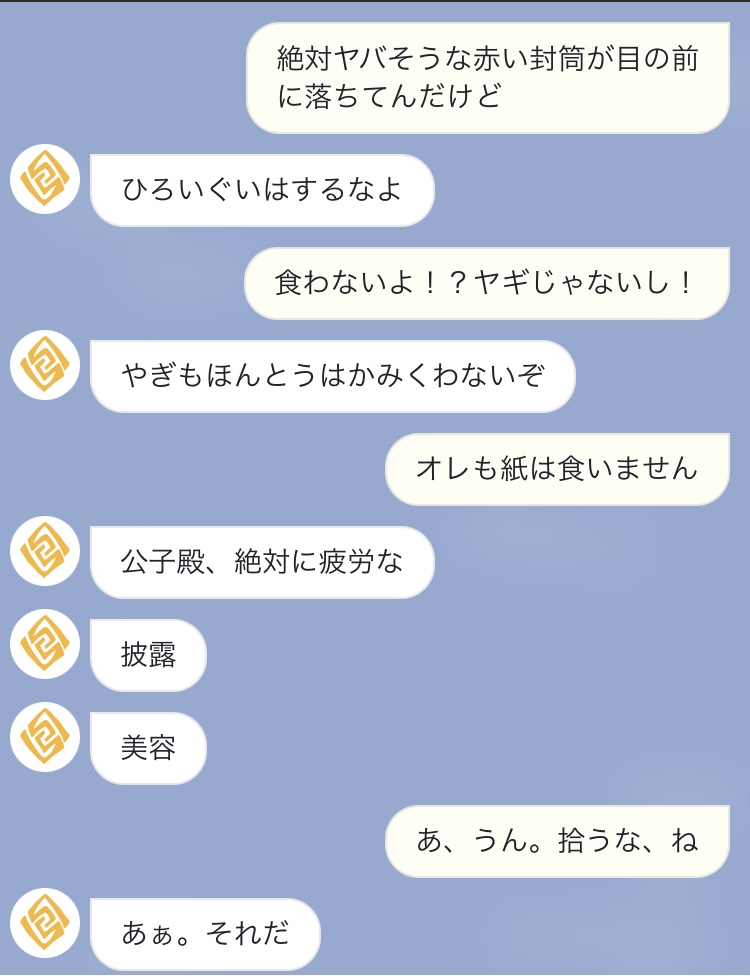Open the sender avatar beside 'ひろいぐいはするなよ'

(x=44, y=179)
